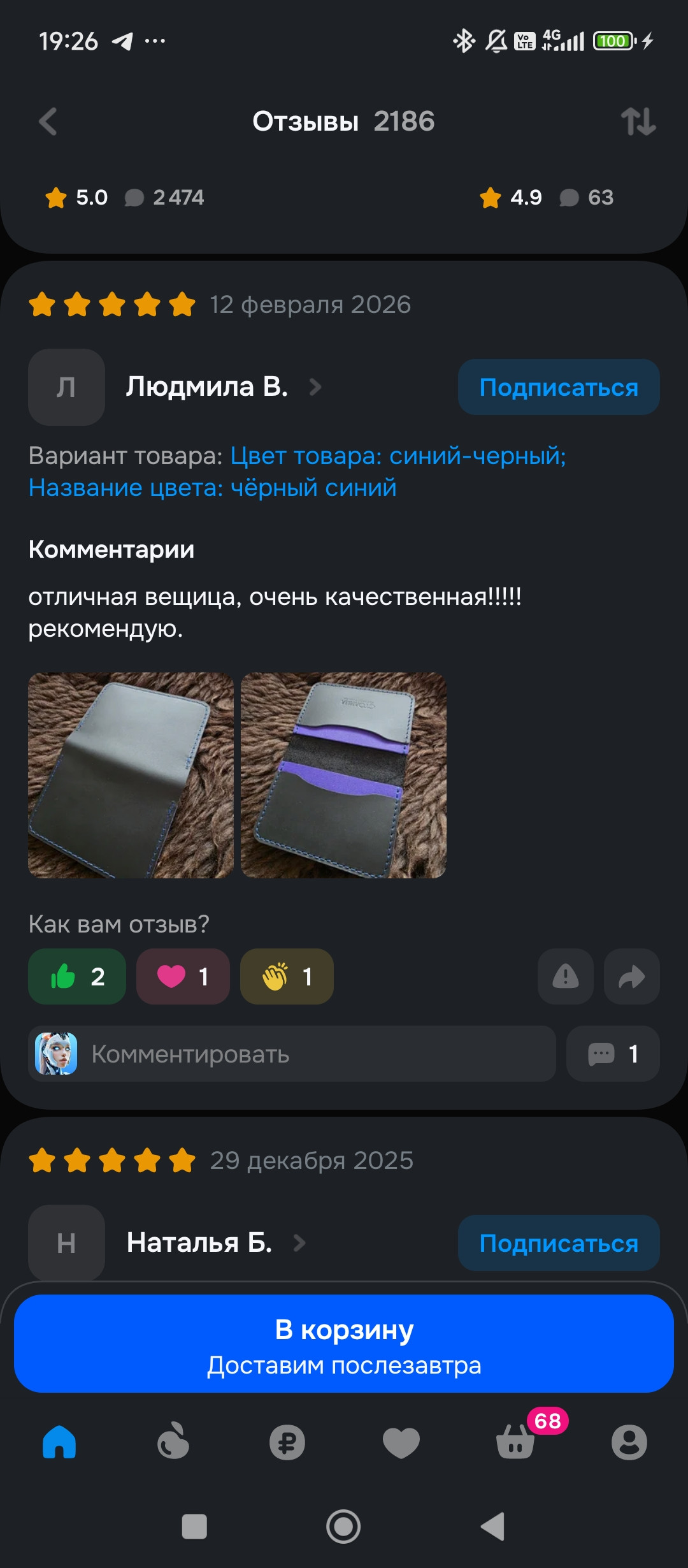
Task: React with a heart to Людмила's review
Action: pyautogui.click(x=183, y=976)
